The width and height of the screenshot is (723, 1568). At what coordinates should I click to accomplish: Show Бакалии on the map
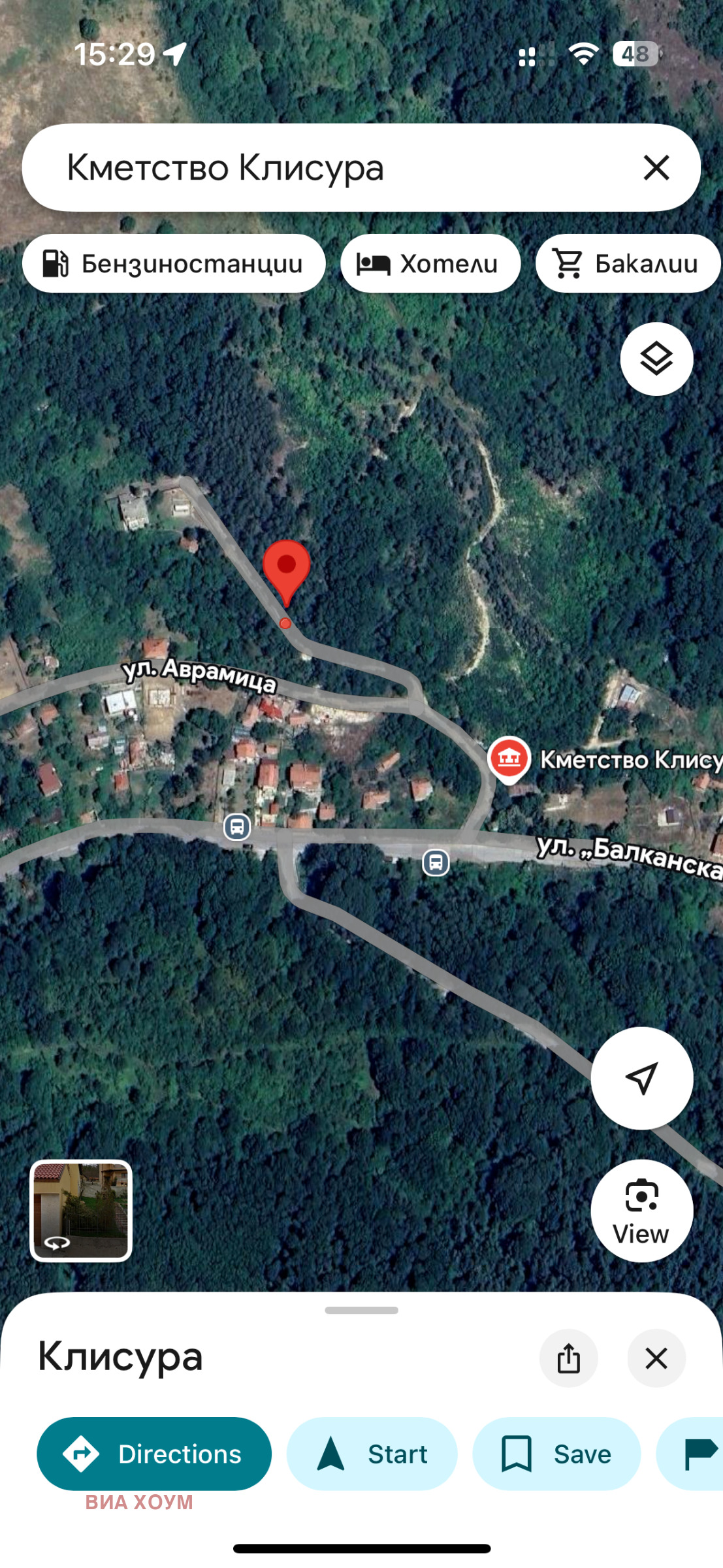click(627, 263)
